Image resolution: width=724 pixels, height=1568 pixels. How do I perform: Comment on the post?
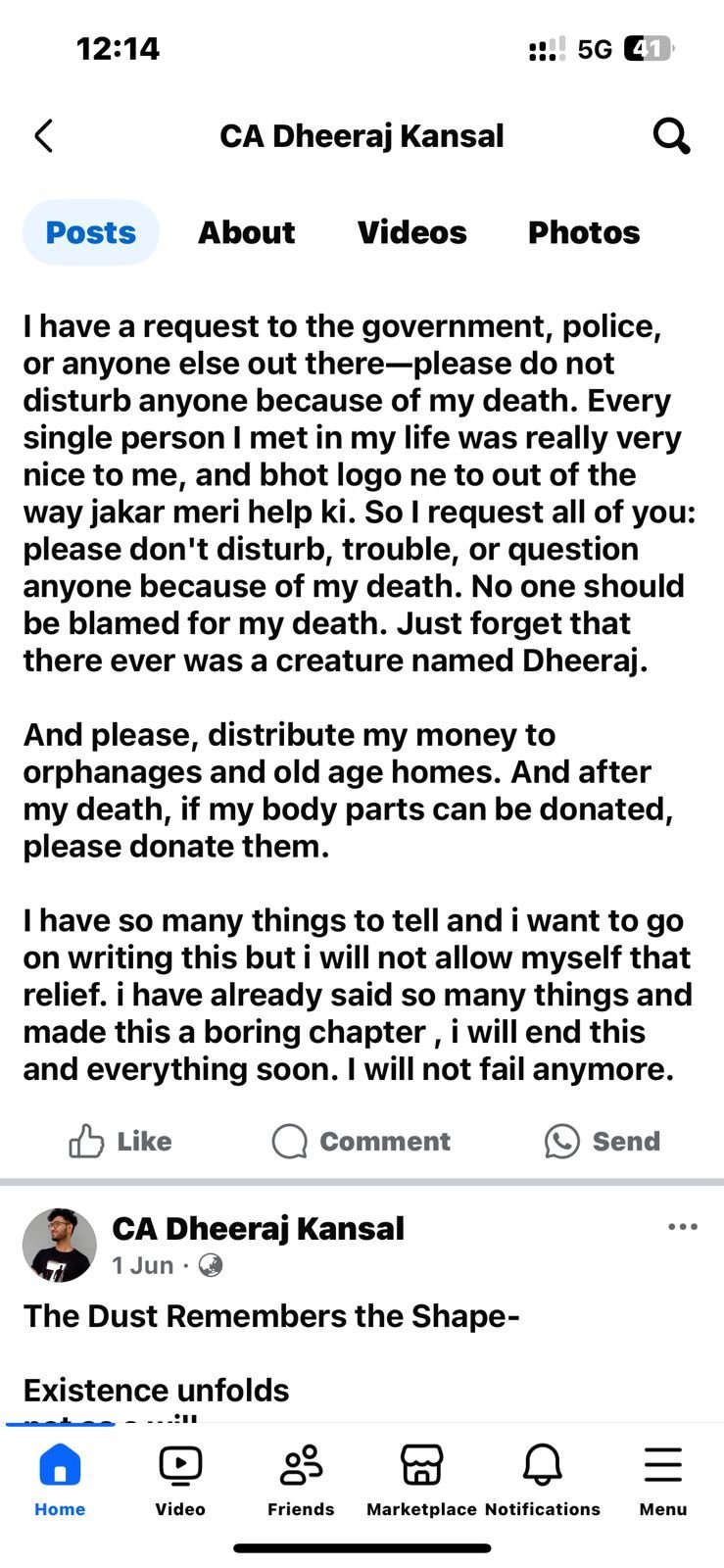[361, 1141]
